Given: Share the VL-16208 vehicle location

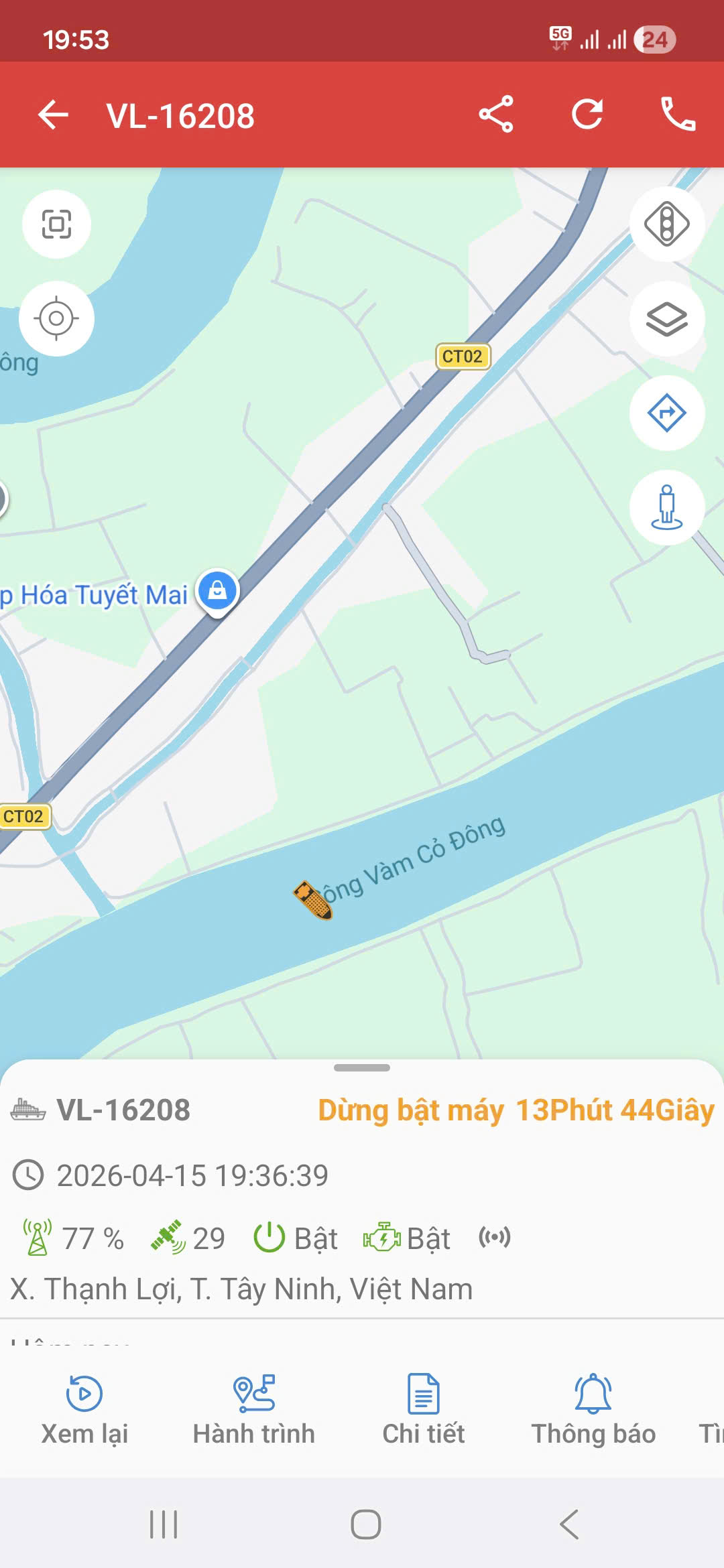Looking at the screenshot, I should [496, 115].
